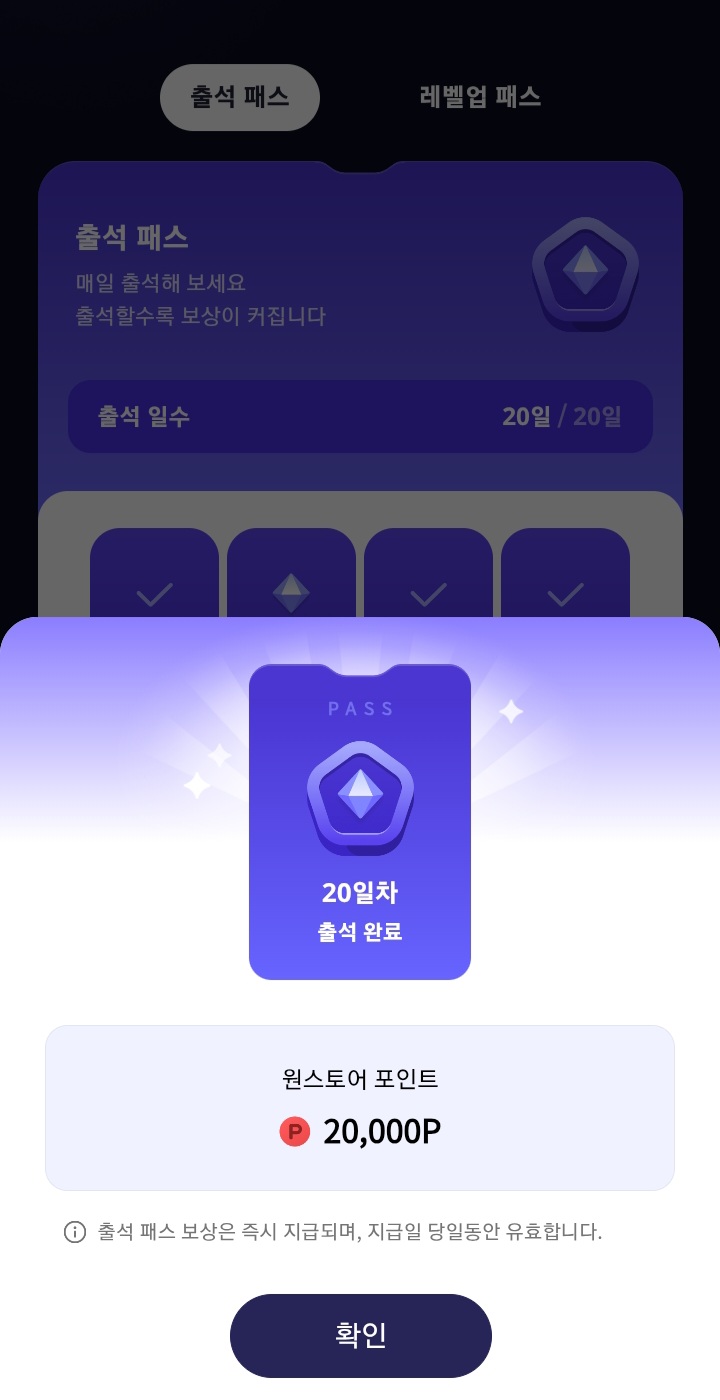
Task: Switch to the 레벨업 패스 tab
Action: pyautogui.click(x=480, y=97)
